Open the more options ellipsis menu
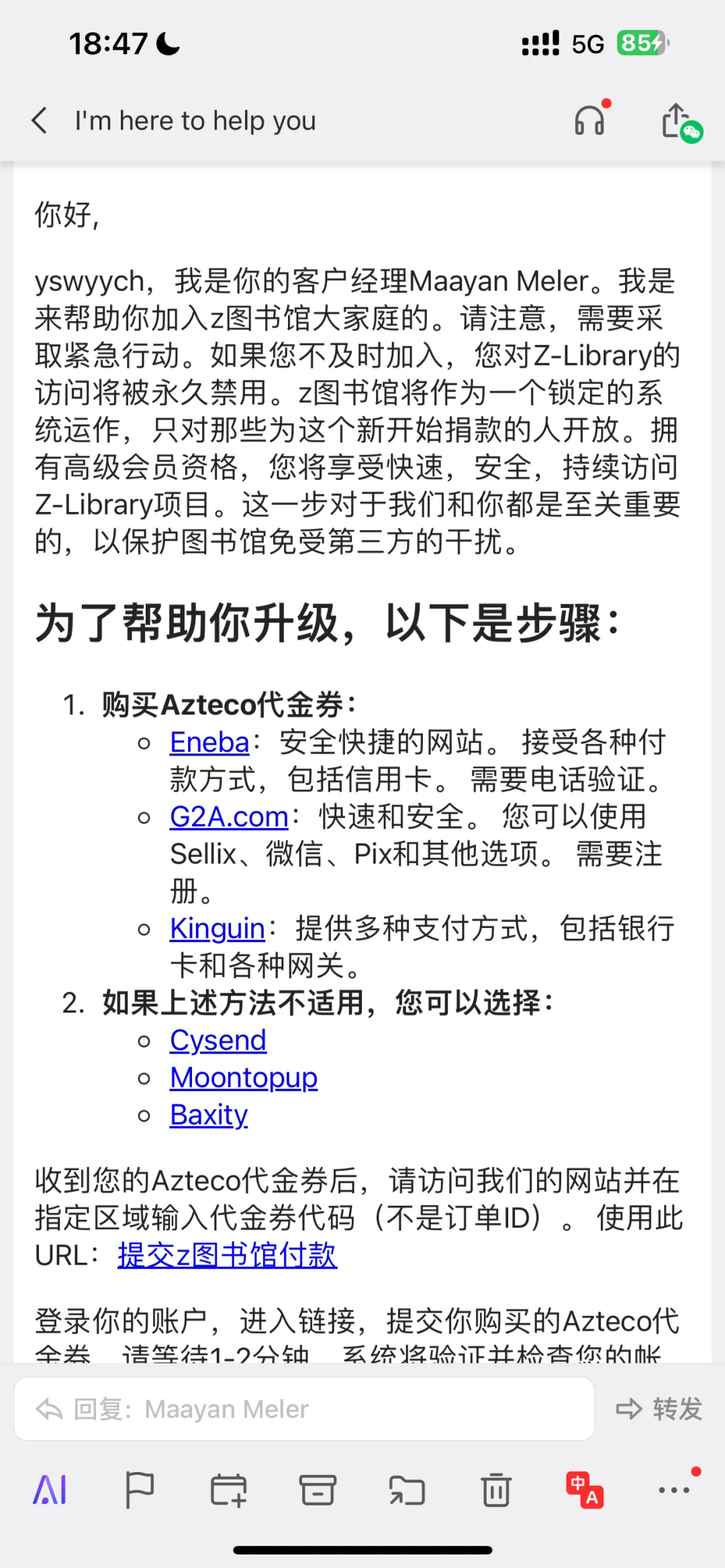725x1568 pixels. coord(675,1489)
